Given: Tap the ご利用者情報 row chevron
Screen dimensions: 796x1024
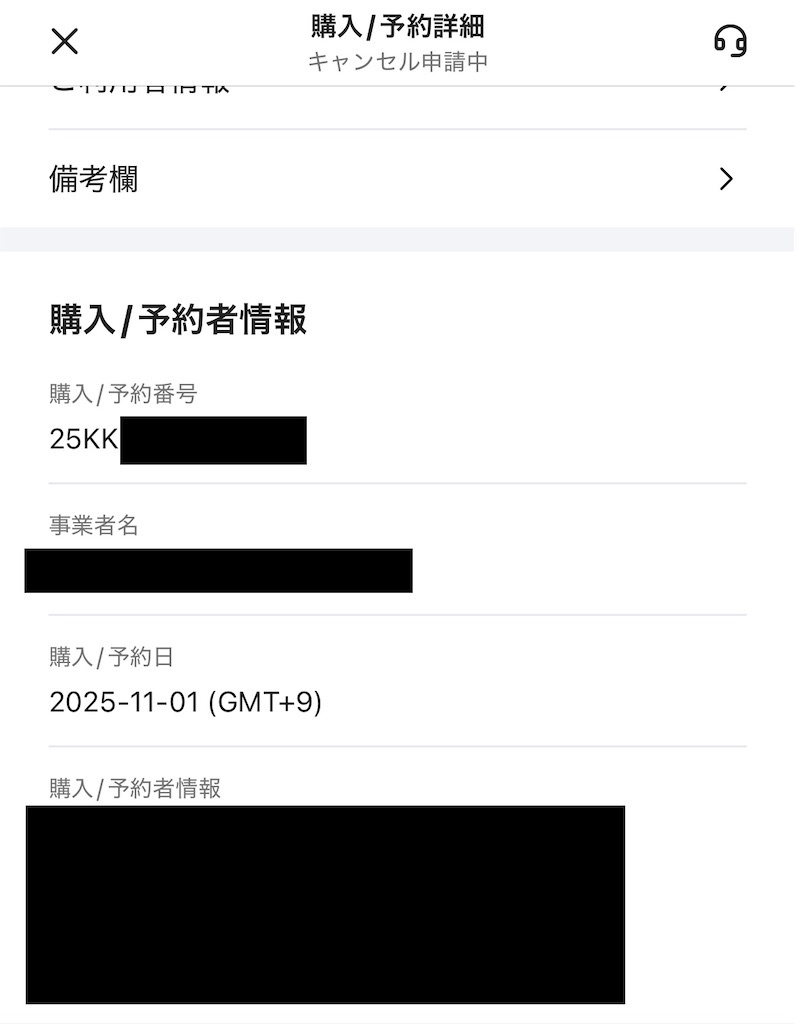Looking at the screenshot, I should (725, 85).
